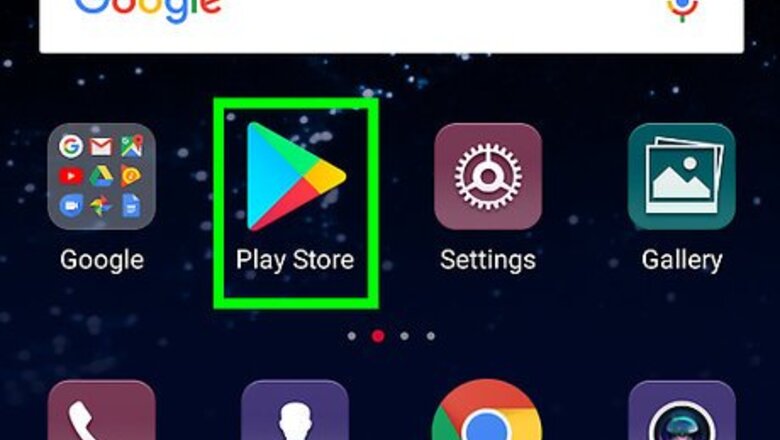Launch the Chrome browser
The width and height of the screenshot is (780, 440).
point(488,415)
